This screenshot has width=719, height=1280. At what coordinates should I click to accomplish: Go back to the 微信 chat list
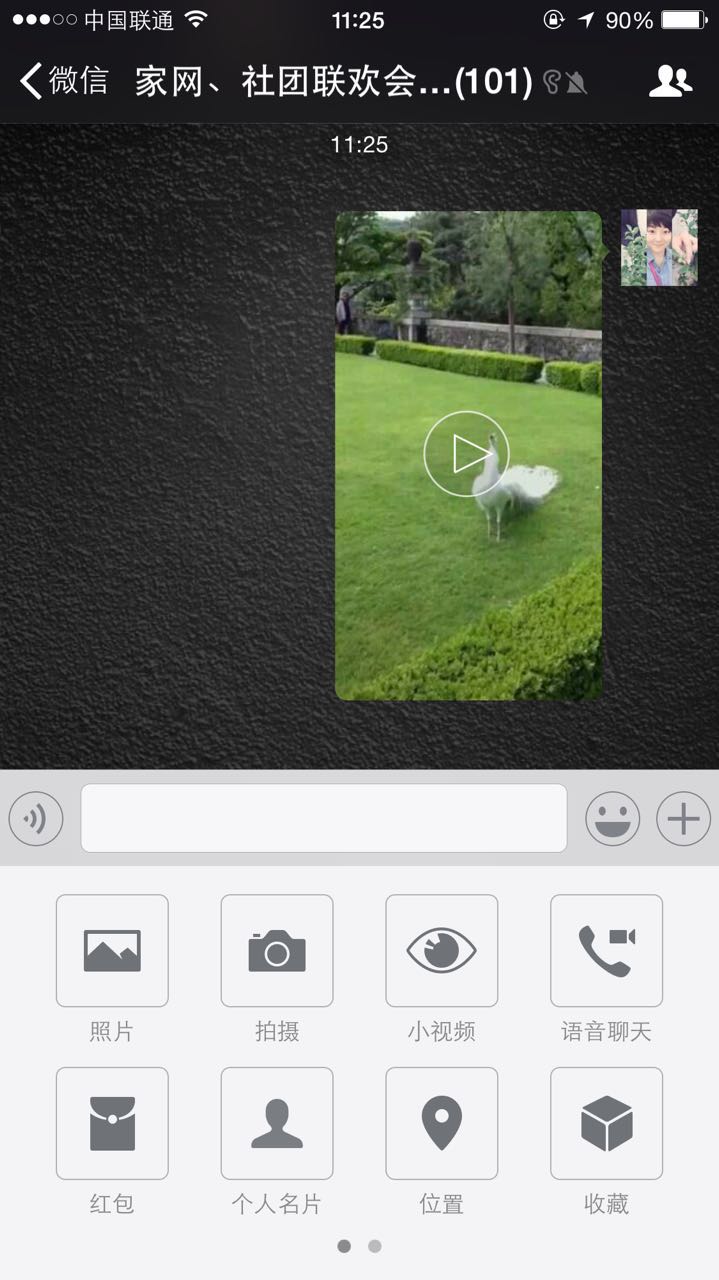point(64,81)
